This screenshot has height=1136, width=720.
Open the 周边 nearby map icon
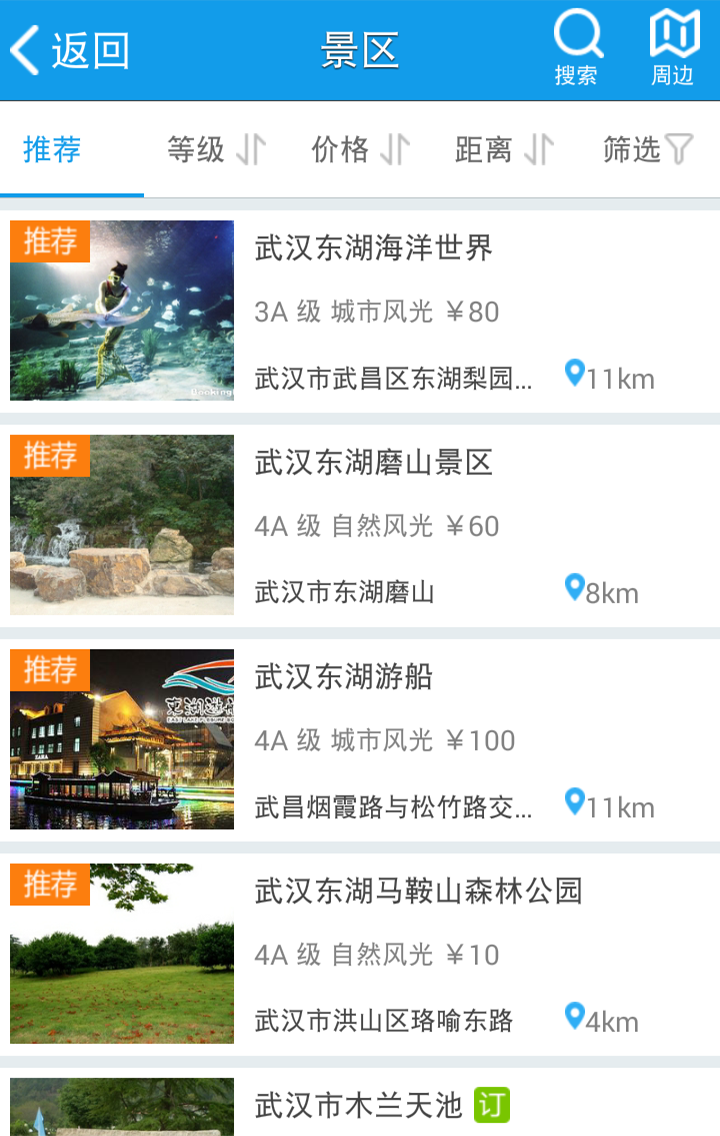pyautogui.click(x=672, y=40)
